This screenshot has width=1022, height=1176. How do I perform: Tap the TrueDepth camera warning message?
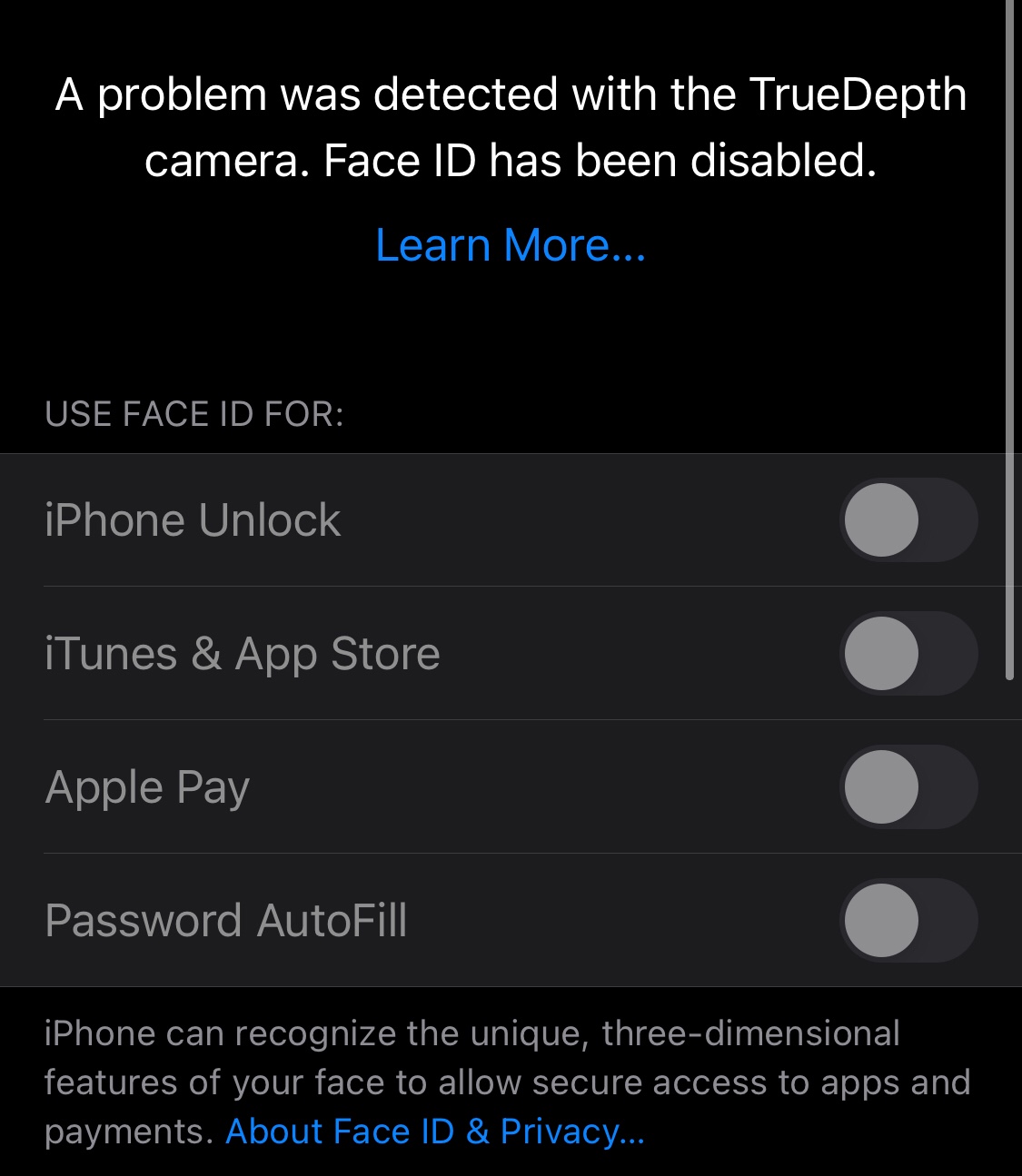pyautogui.click(x=511, y=127)
